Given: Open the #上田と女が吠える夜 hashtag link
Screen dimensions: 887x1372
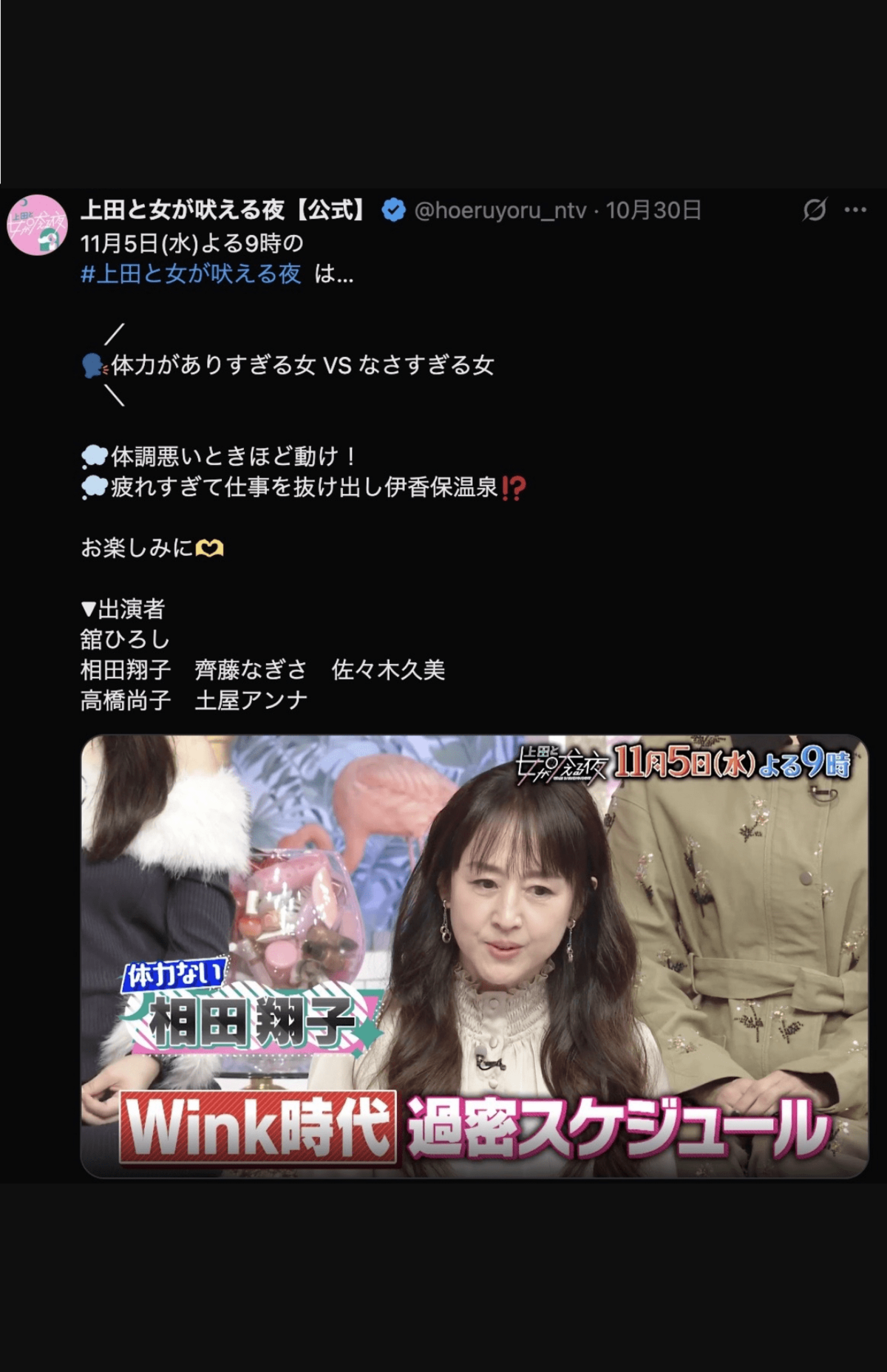Looking at the screenshot, I should pyautogui.click(x=191, y=274).
